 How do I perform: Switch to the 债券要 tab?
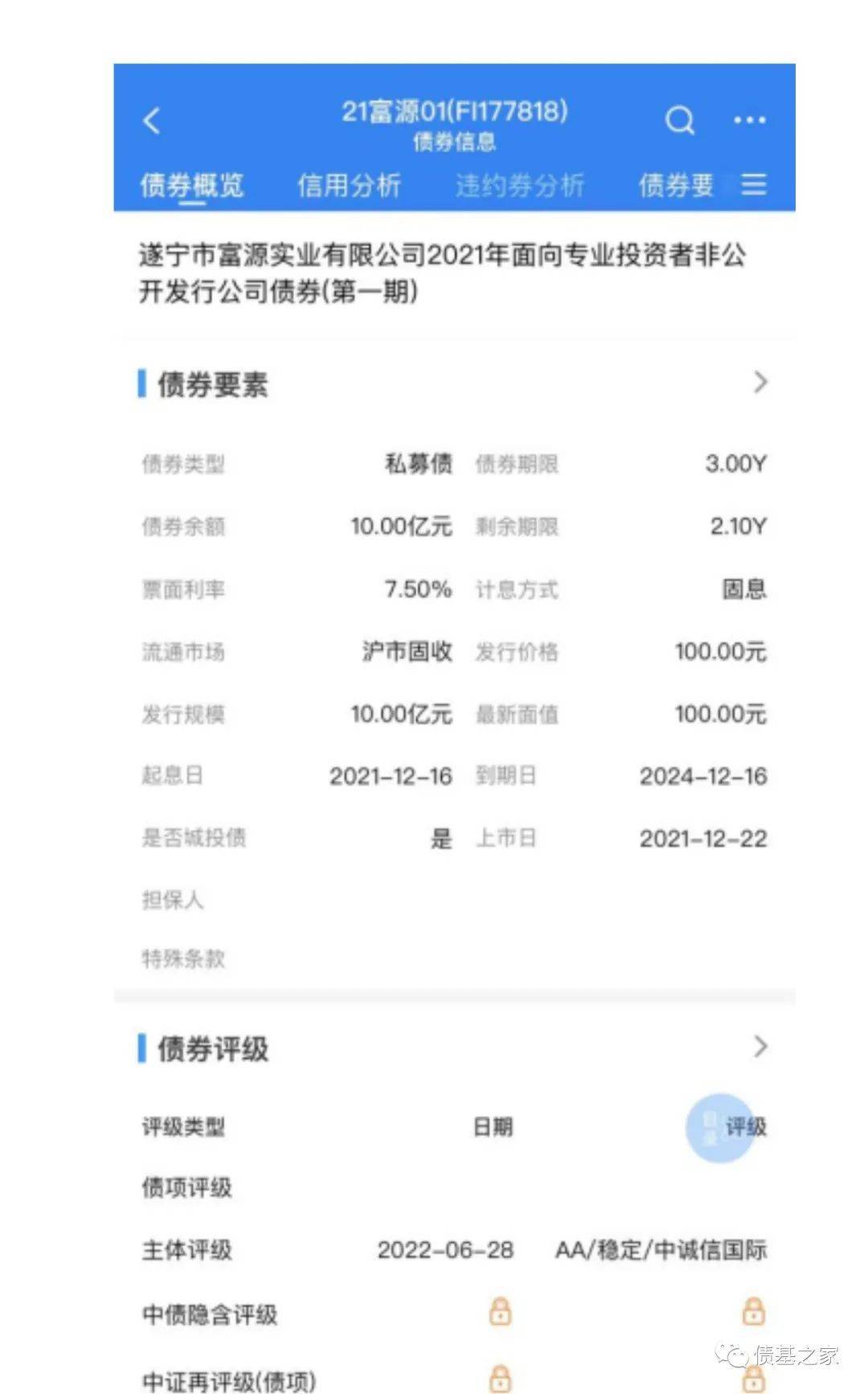(676, 186)
